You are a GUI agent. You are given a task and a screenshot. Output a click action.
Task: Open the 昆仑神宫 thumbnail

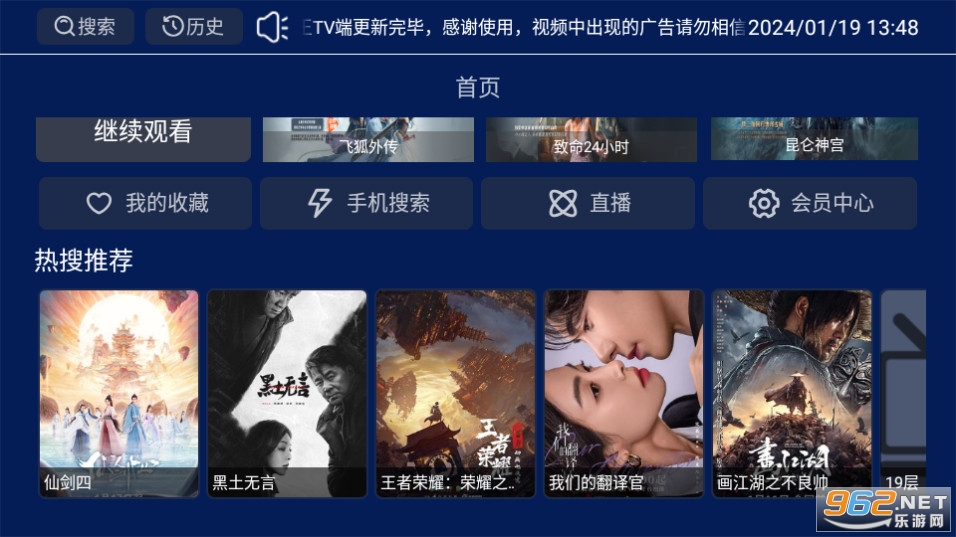click(814, 138)
